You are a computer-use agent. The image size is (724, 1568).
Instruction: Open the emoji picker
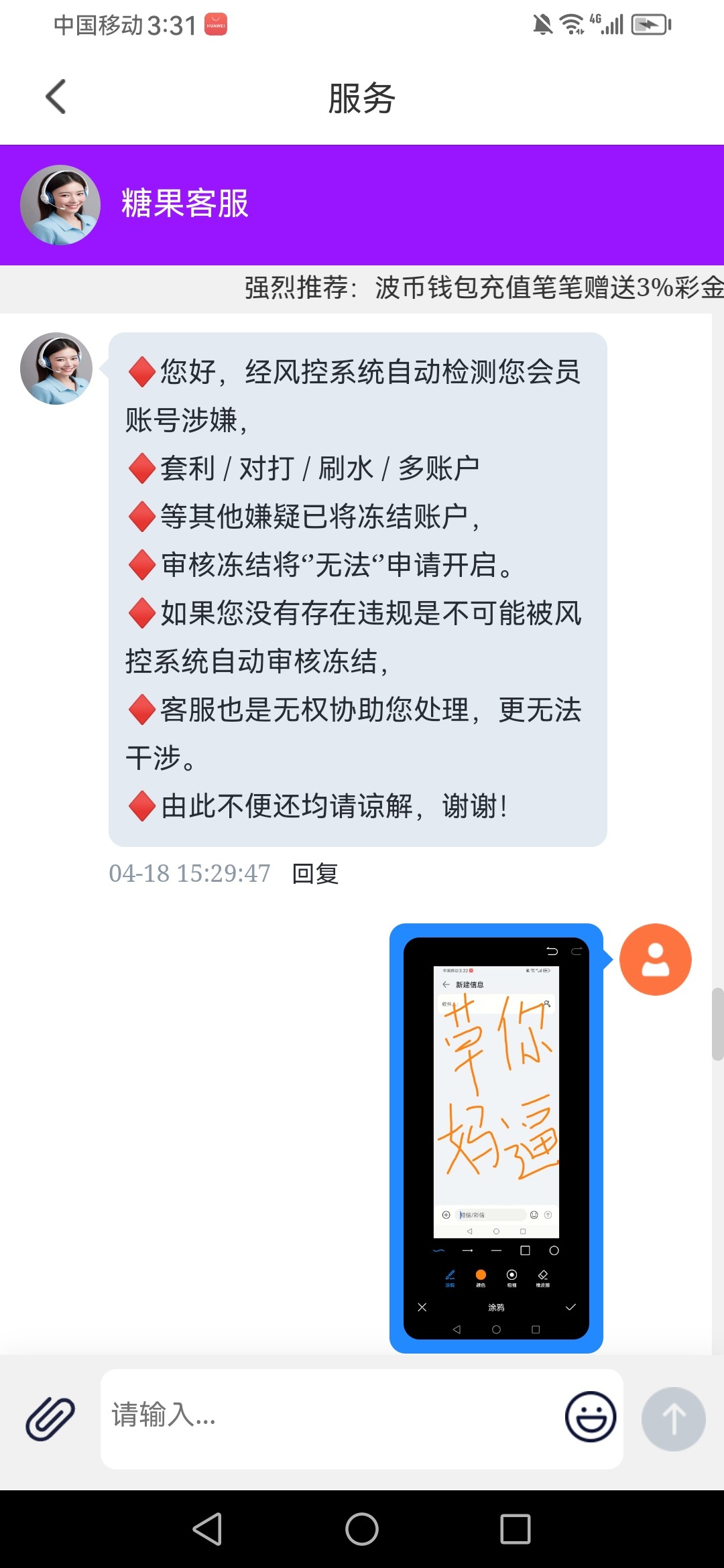pos(590,1417)
